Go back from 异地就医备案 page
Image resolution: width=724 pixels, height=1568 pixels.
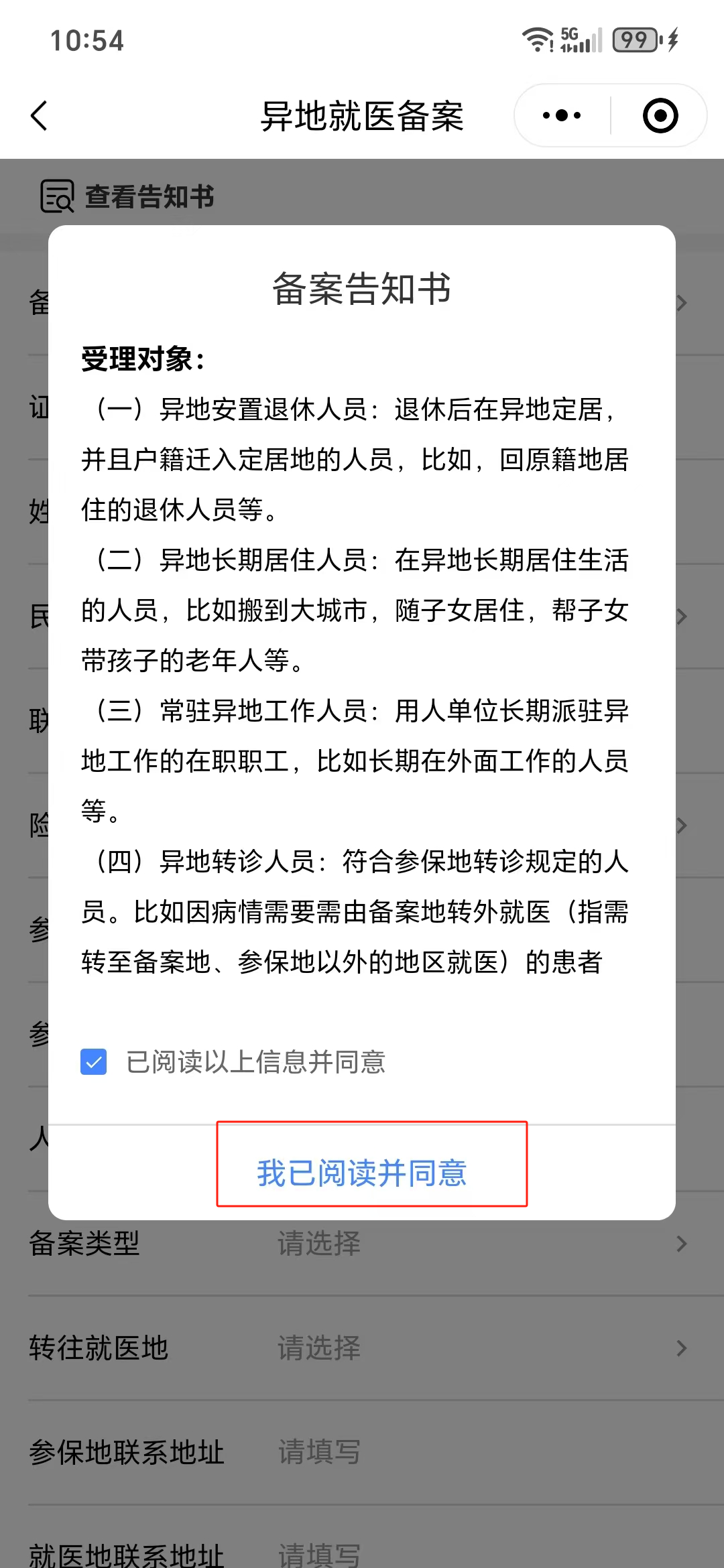40,116
